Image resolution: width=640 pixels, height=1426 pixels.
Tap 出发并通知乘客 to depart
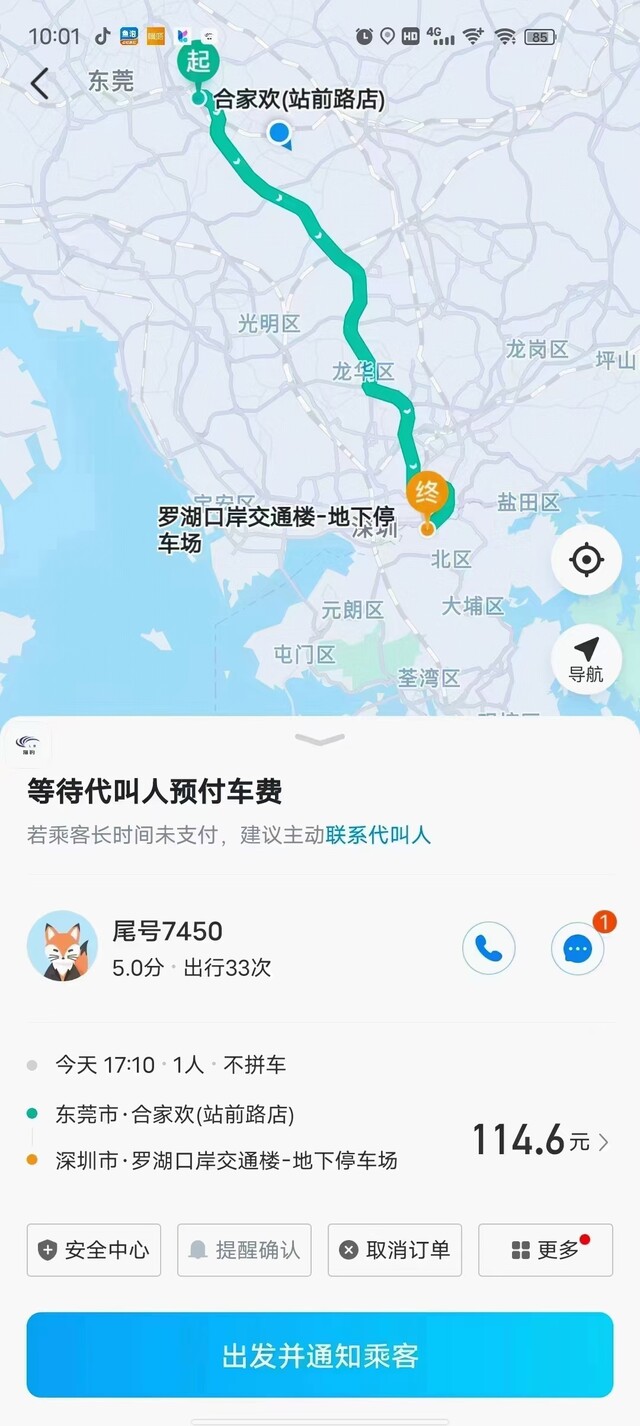[320, 1355]
